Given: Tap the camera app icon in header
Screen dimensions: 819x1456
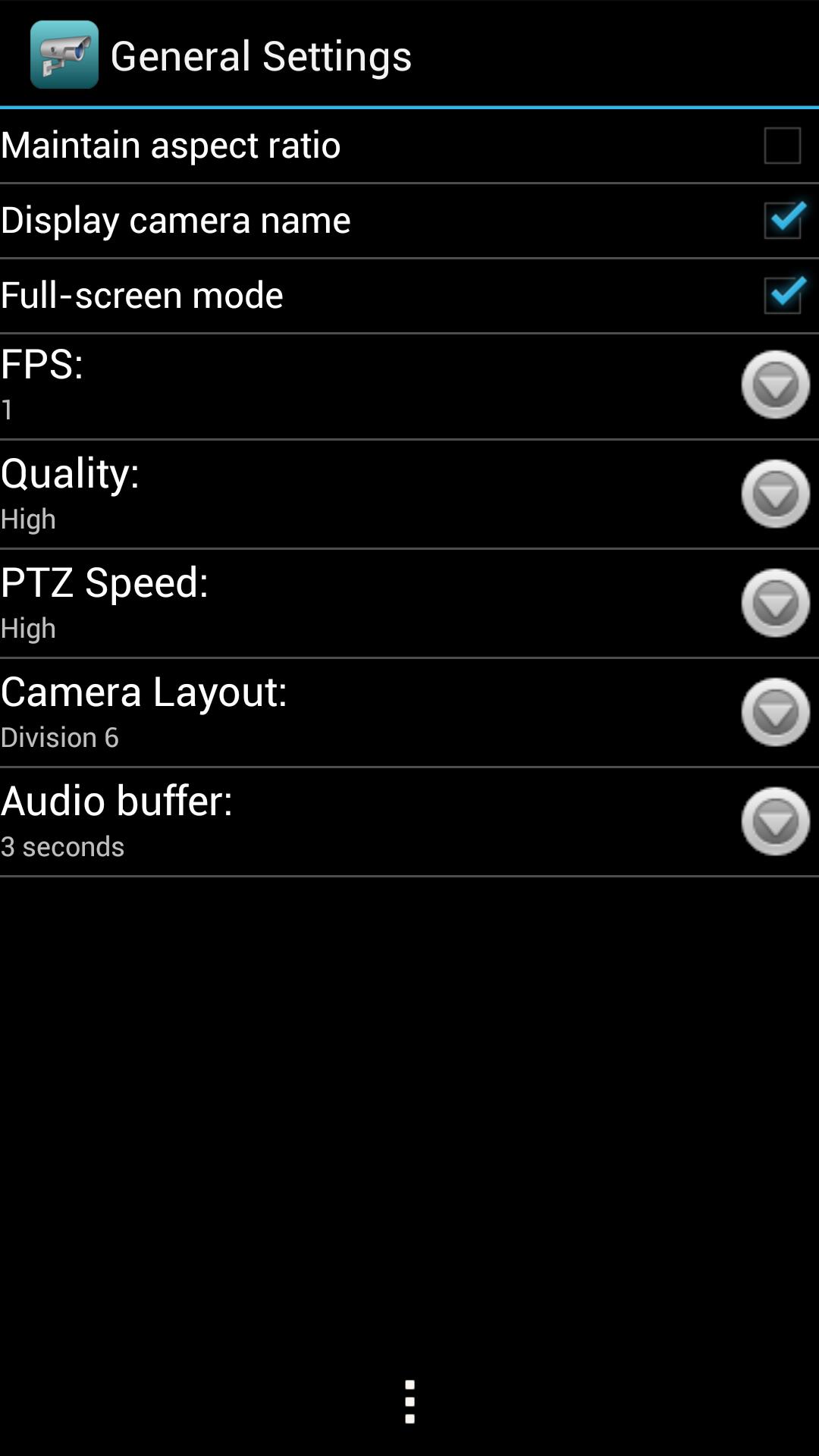Looking at the screenshot, I should pyautogui.click(x=64, y=55).
